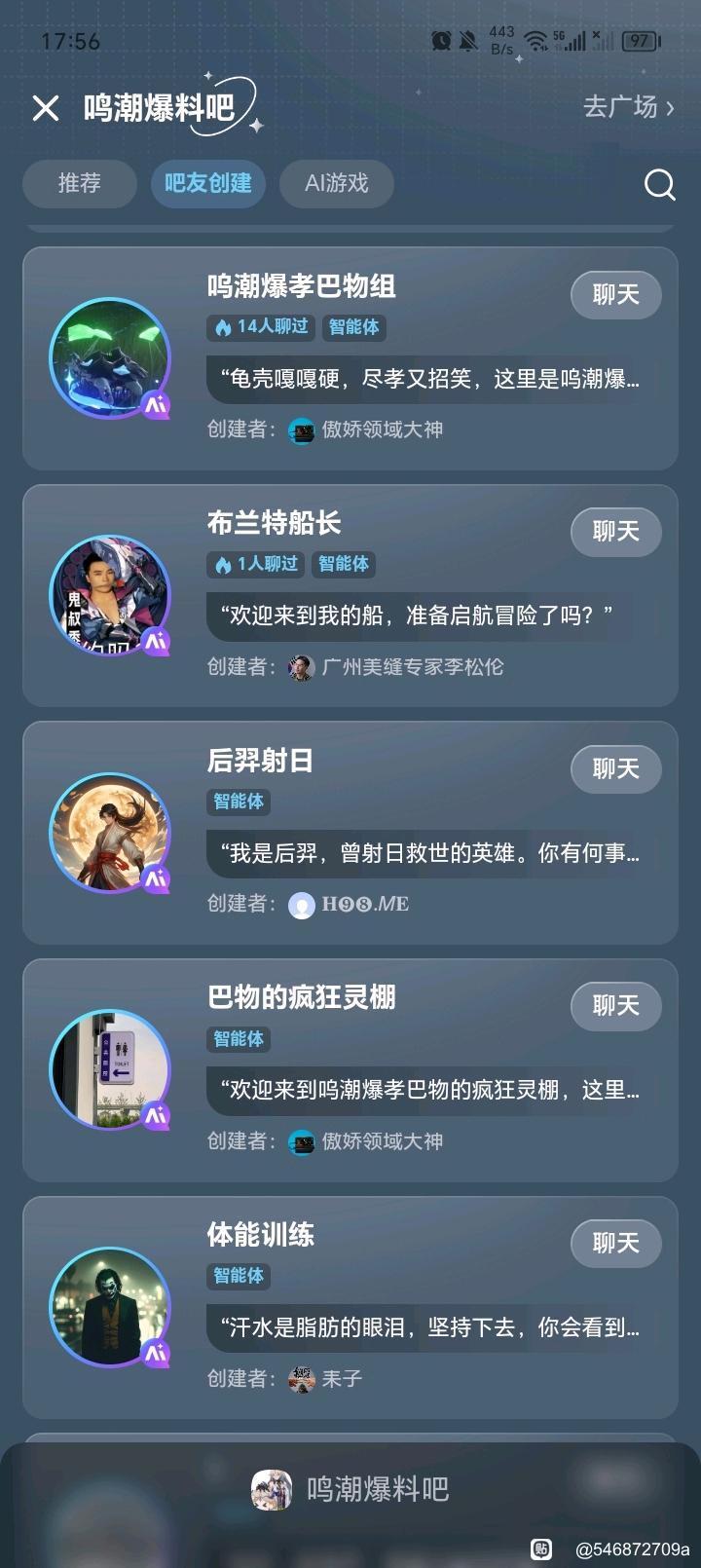Tap 聊天 on 布兰特船长 card
Viewport: 701px width, 1568px height.
pos(615,532)
